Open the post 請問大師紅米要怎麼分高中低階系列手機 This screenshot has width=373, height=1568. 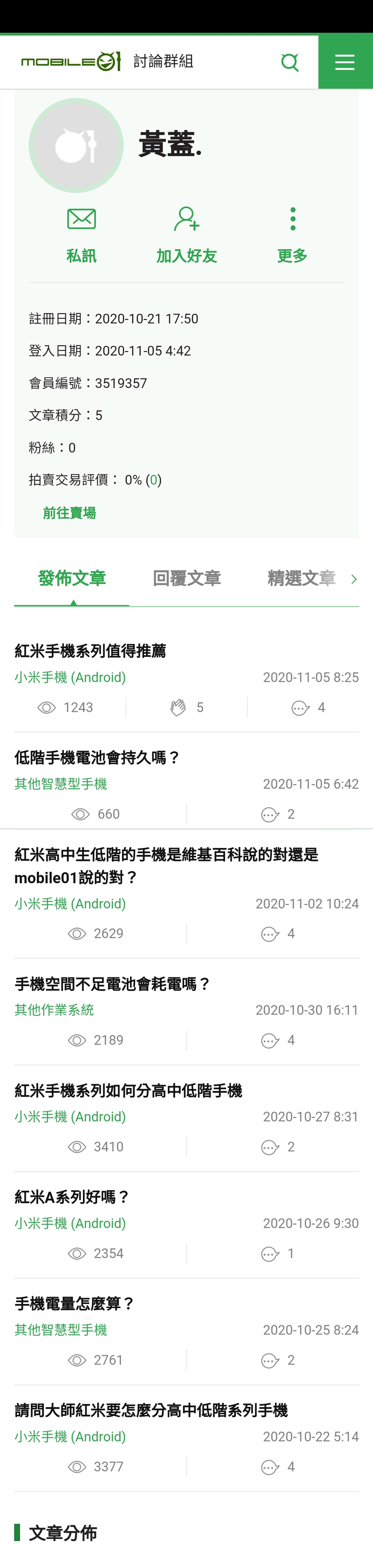[151, 1410]
